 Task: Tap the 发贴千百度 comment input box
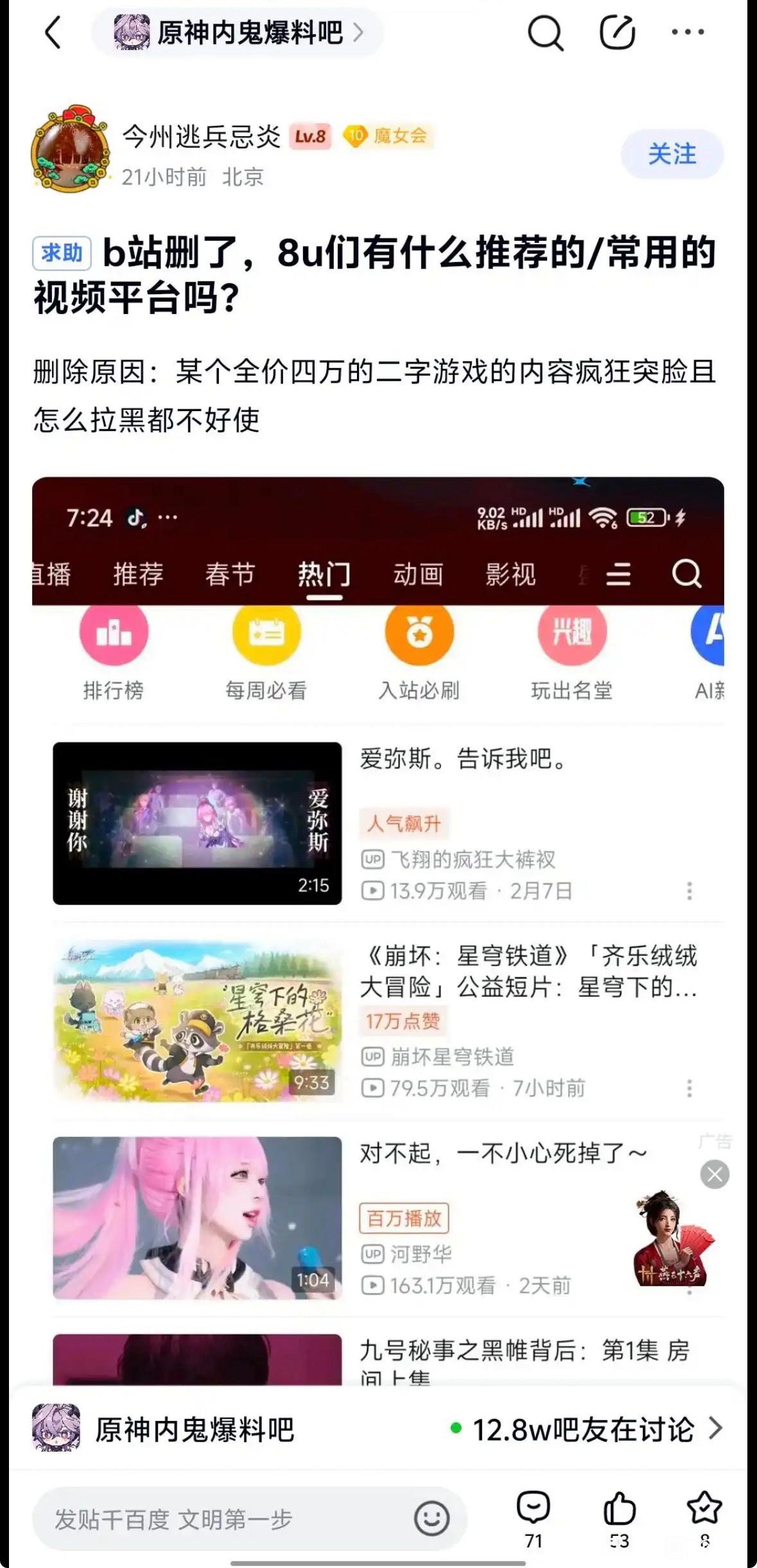click(218, 1519)
